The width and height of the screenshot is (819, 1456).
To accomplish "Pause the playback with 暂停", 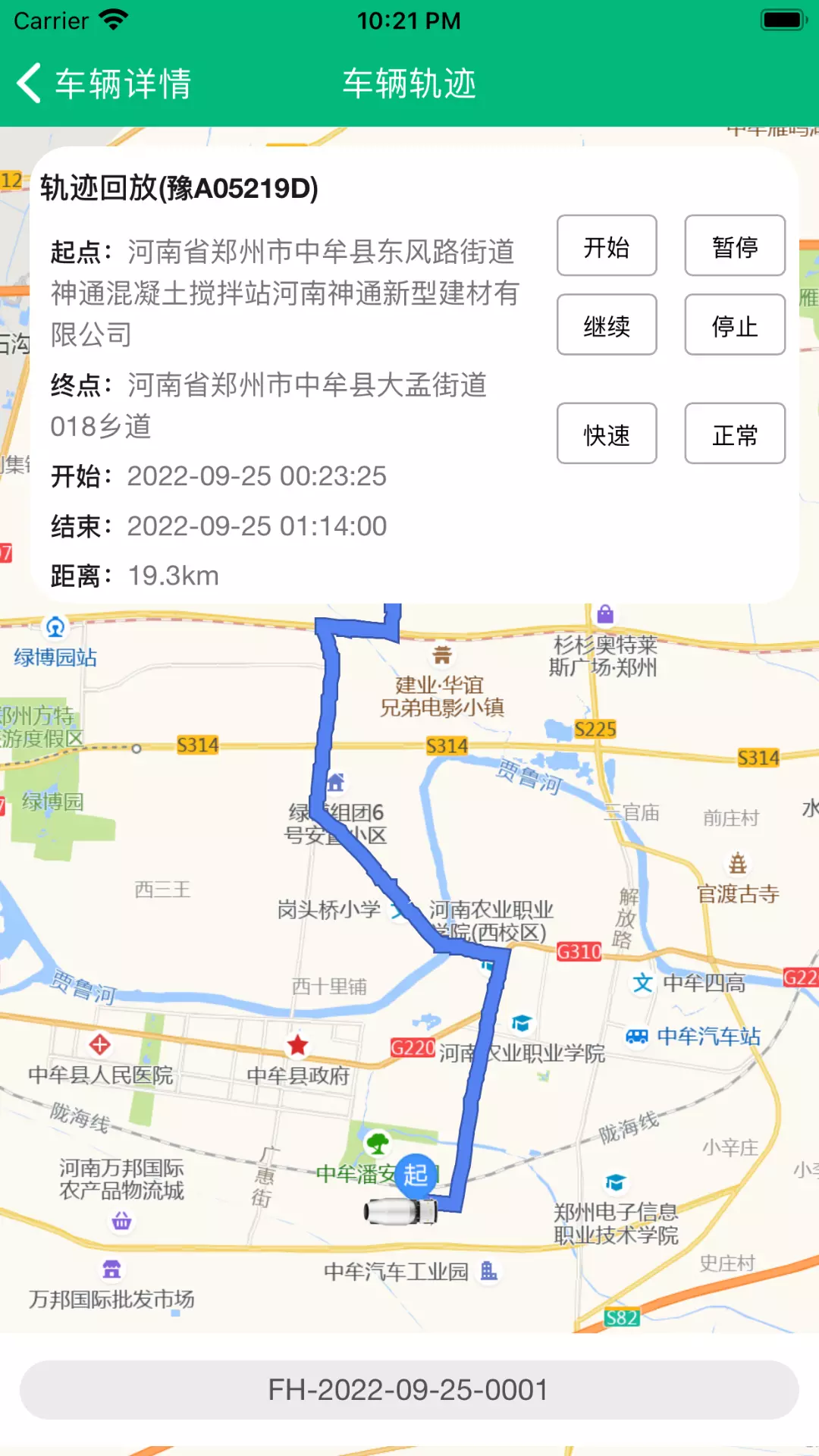I will point(735,246).
